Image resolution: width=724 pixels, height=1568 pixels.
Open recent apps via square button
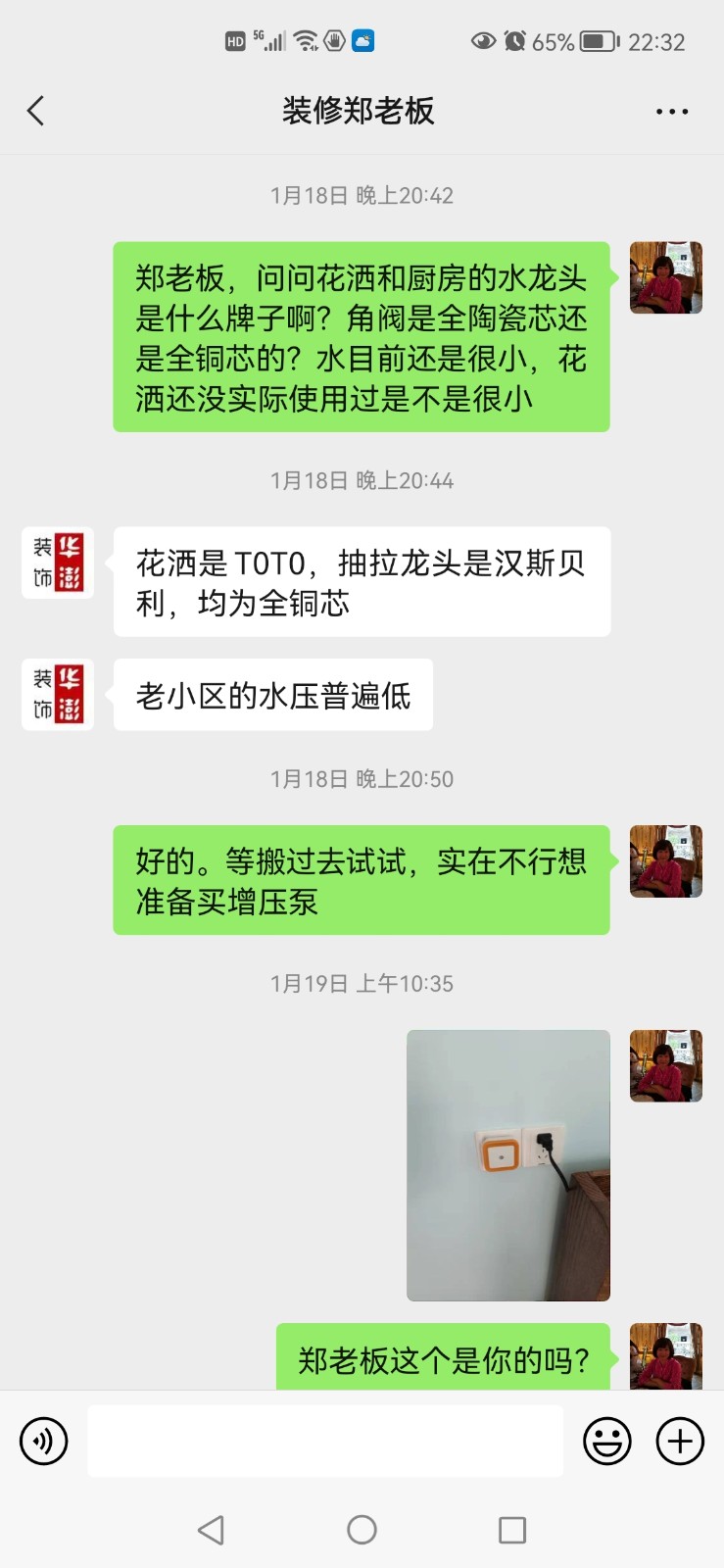[x=512, y=1530]
